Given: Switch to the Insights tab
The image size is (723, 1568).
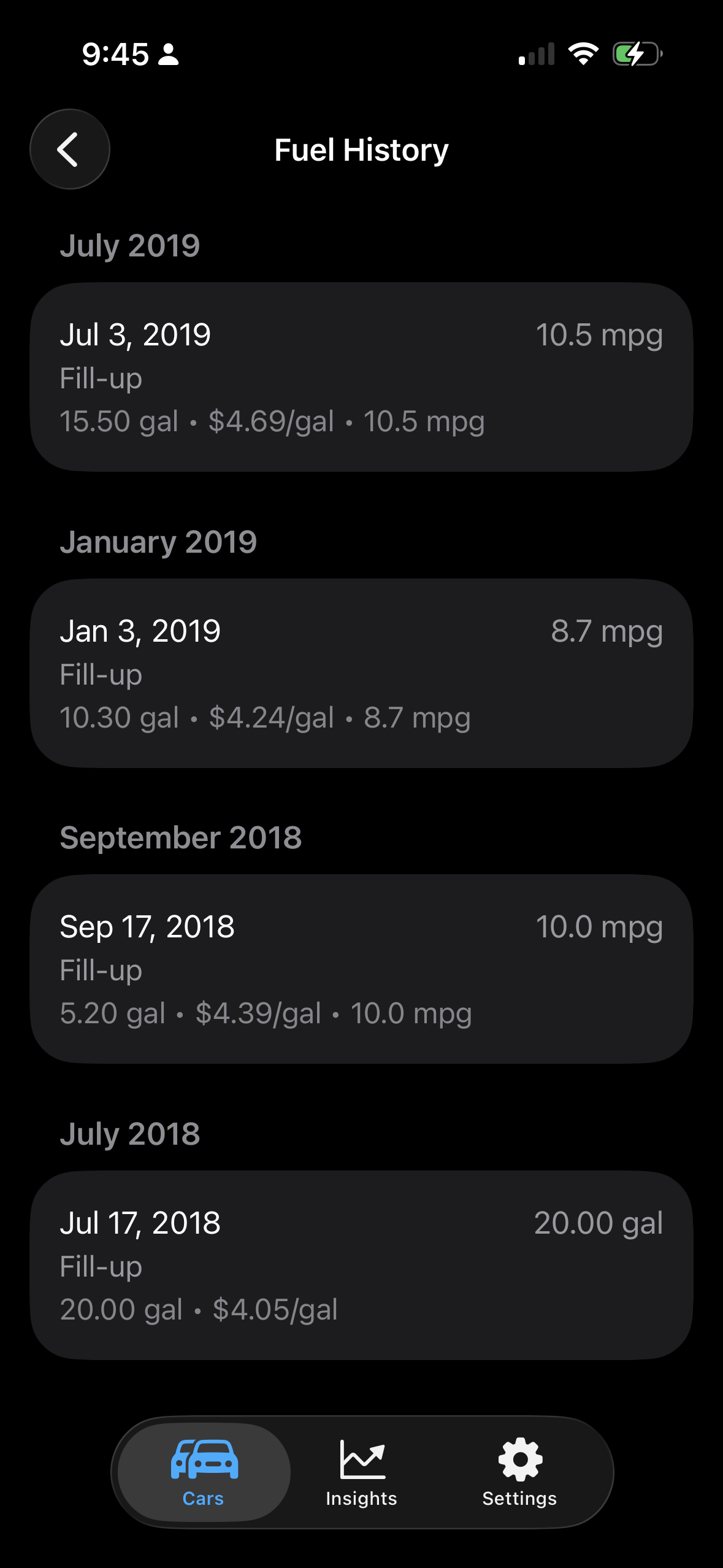Looking at the screenshot, I should coord(361,1472).
